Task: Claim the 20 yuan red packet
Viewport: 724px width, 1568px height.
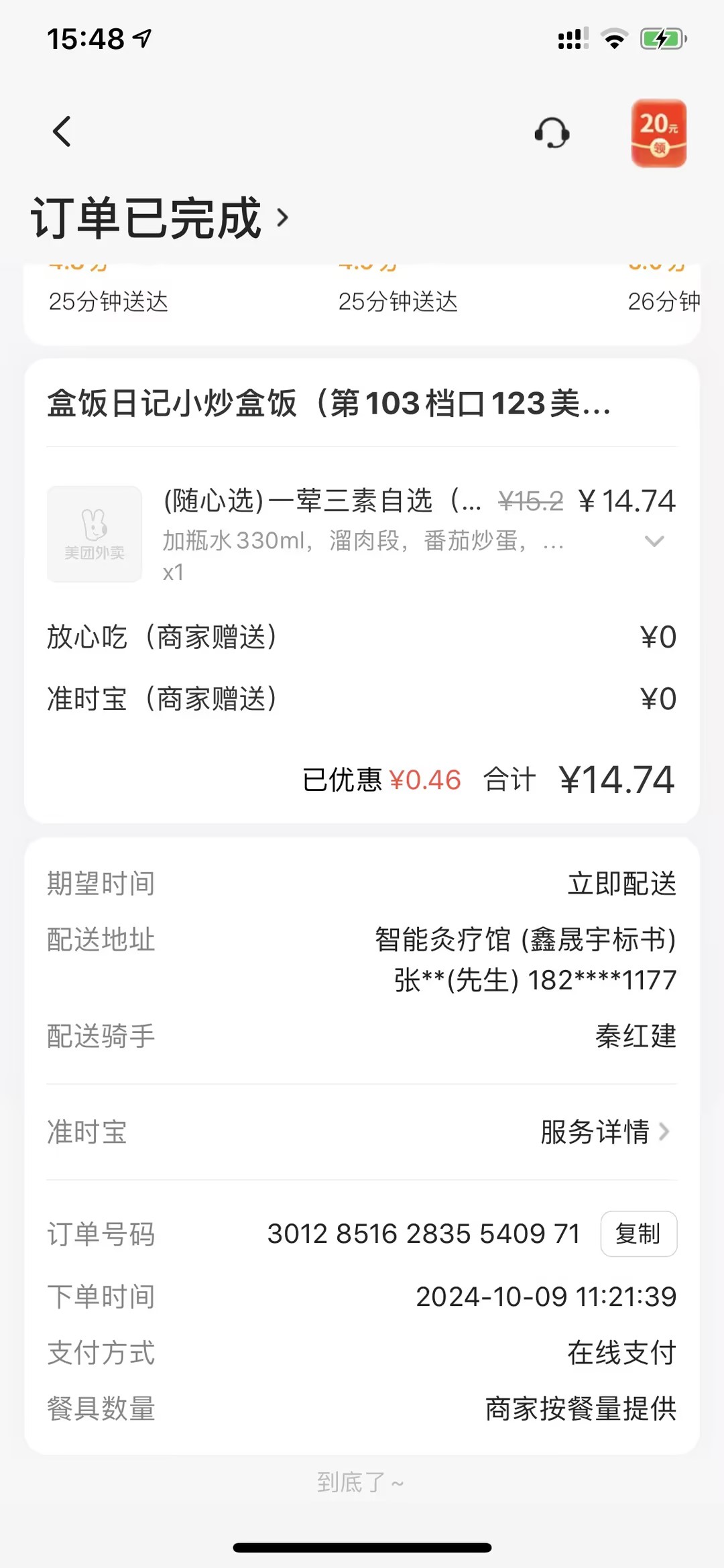Action: pyautogui.click(x=658, y=133)
